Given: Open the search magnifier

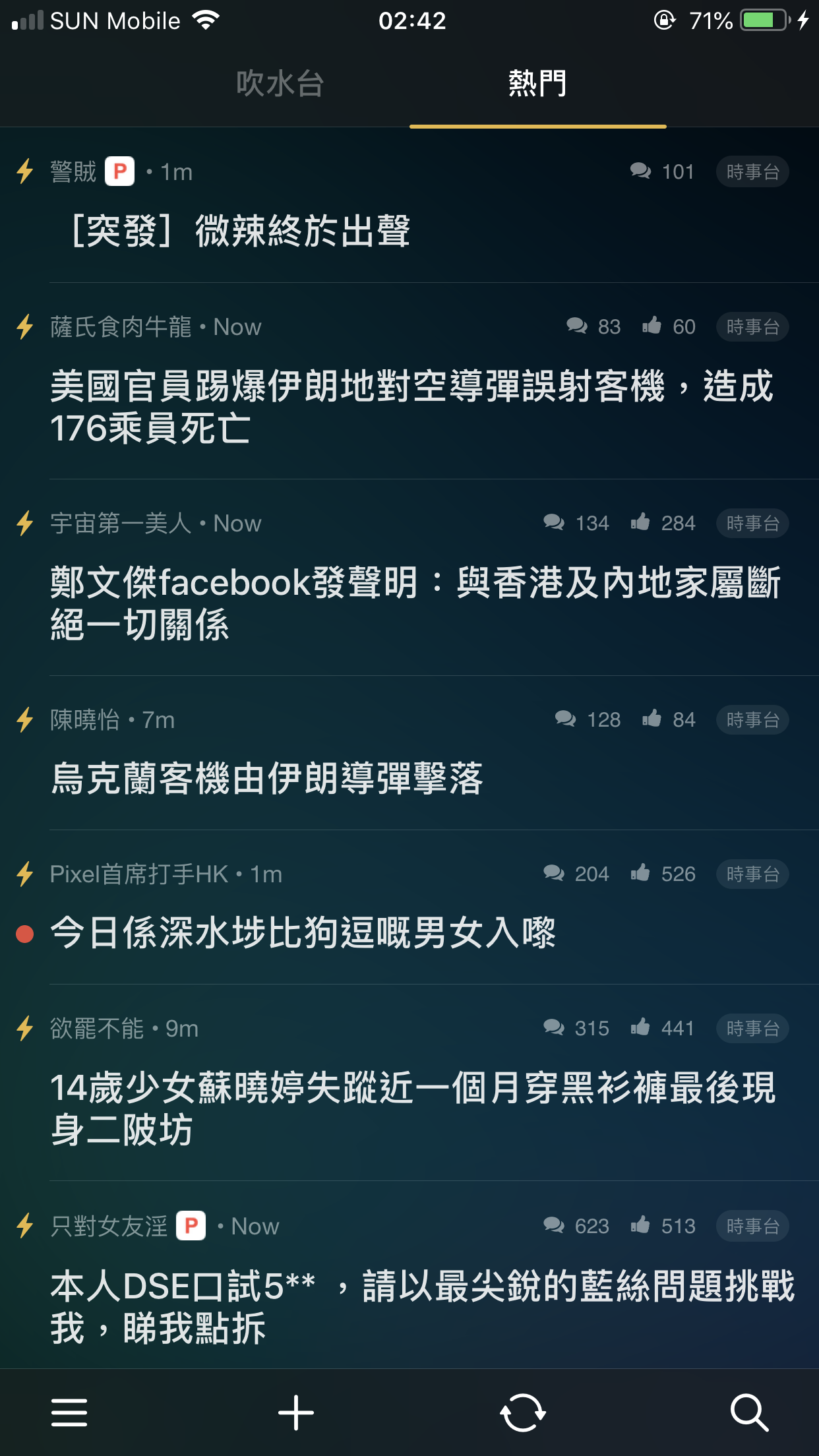Looking at the screenshot, I should tap(750, 1412).
